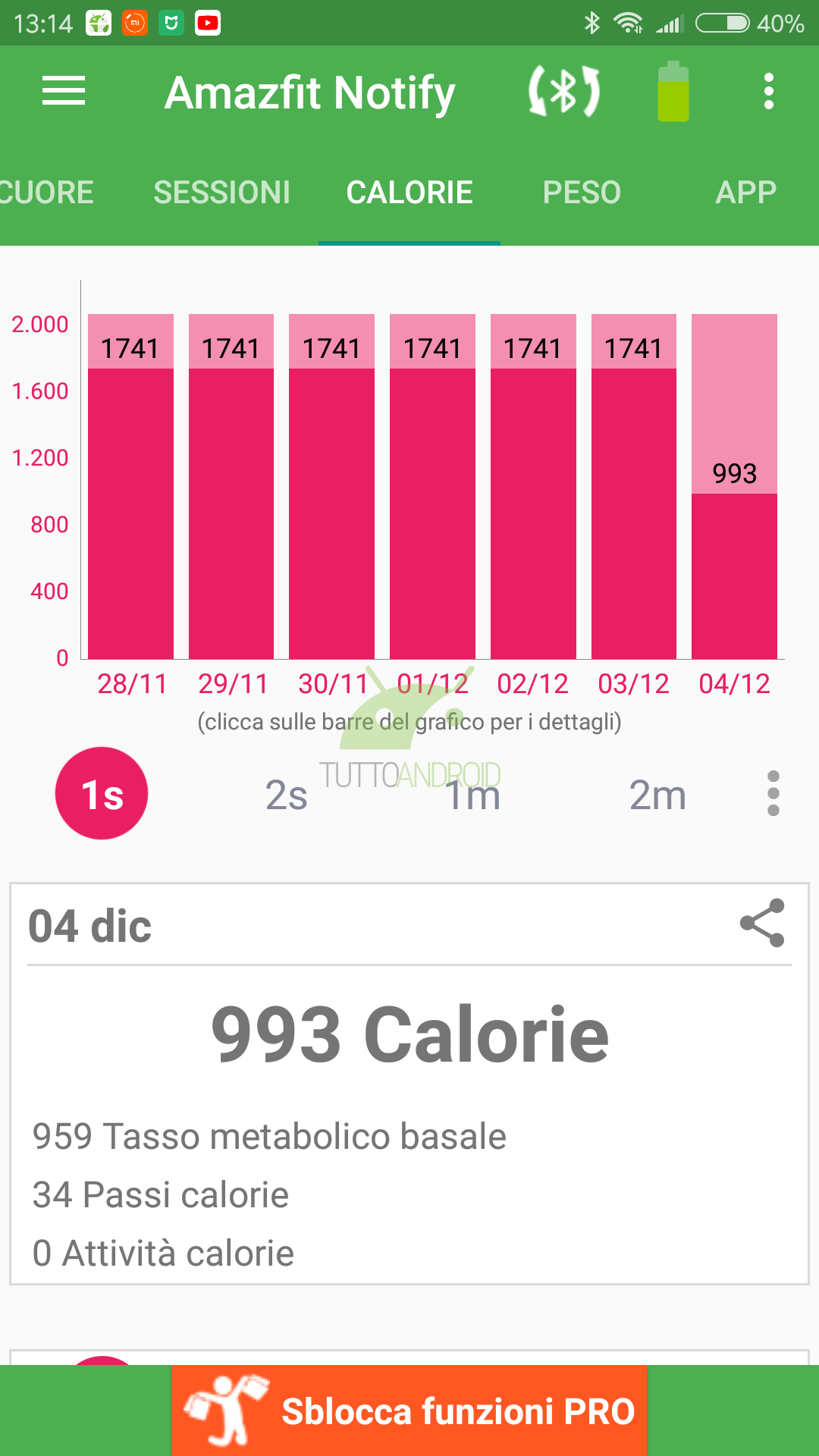Select the 2s time range
Viewport: 819px width, 1456px height.
coord(287,795)
